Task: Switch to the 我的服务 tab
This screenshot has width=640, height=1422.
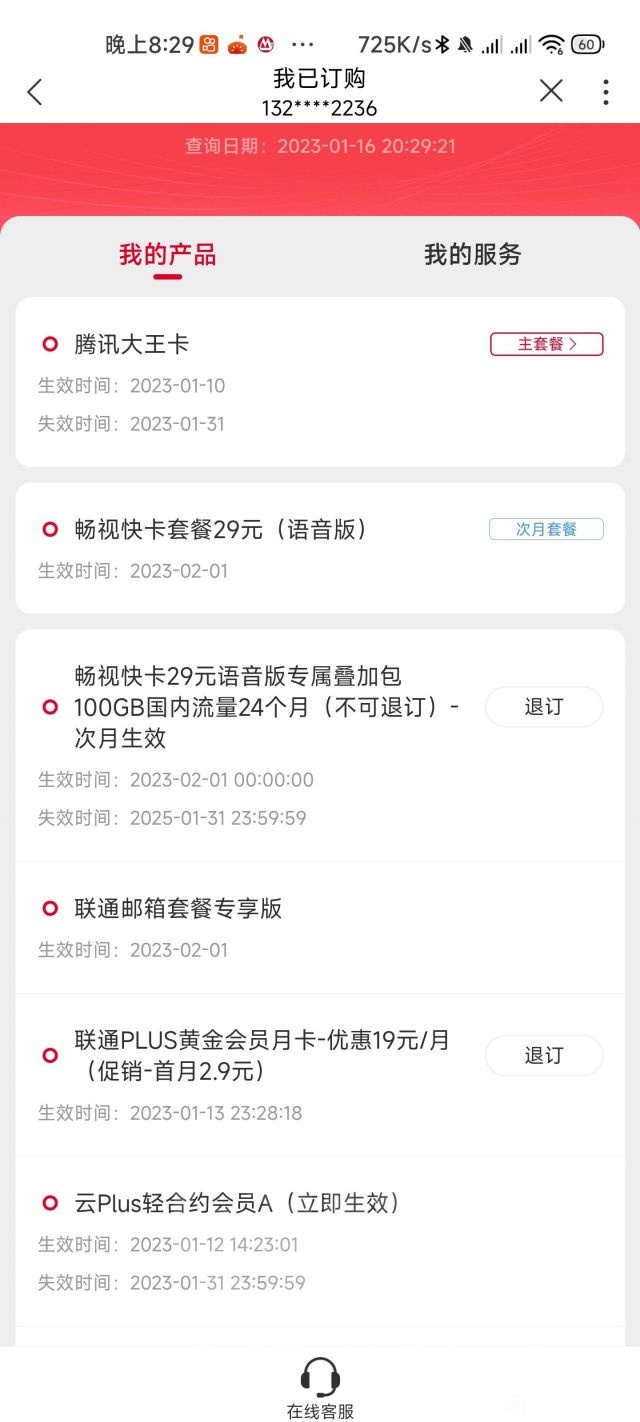Action: [472, 254]
